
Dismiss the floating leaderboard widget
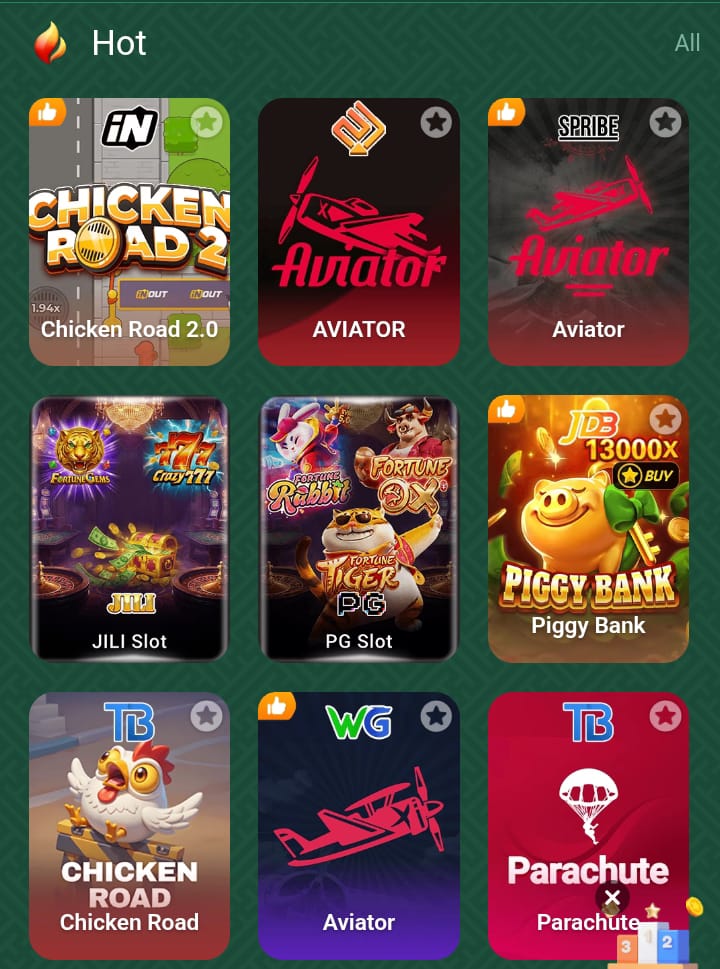click(x=612, y=897)
